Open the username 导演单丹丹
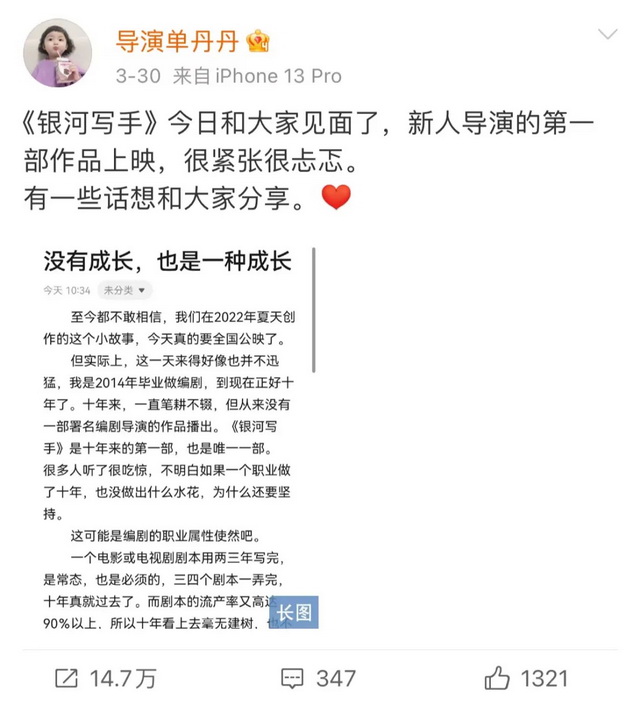The width and height of the screenshot is (640, 706). pyautogui.click(x=176, y=40)
